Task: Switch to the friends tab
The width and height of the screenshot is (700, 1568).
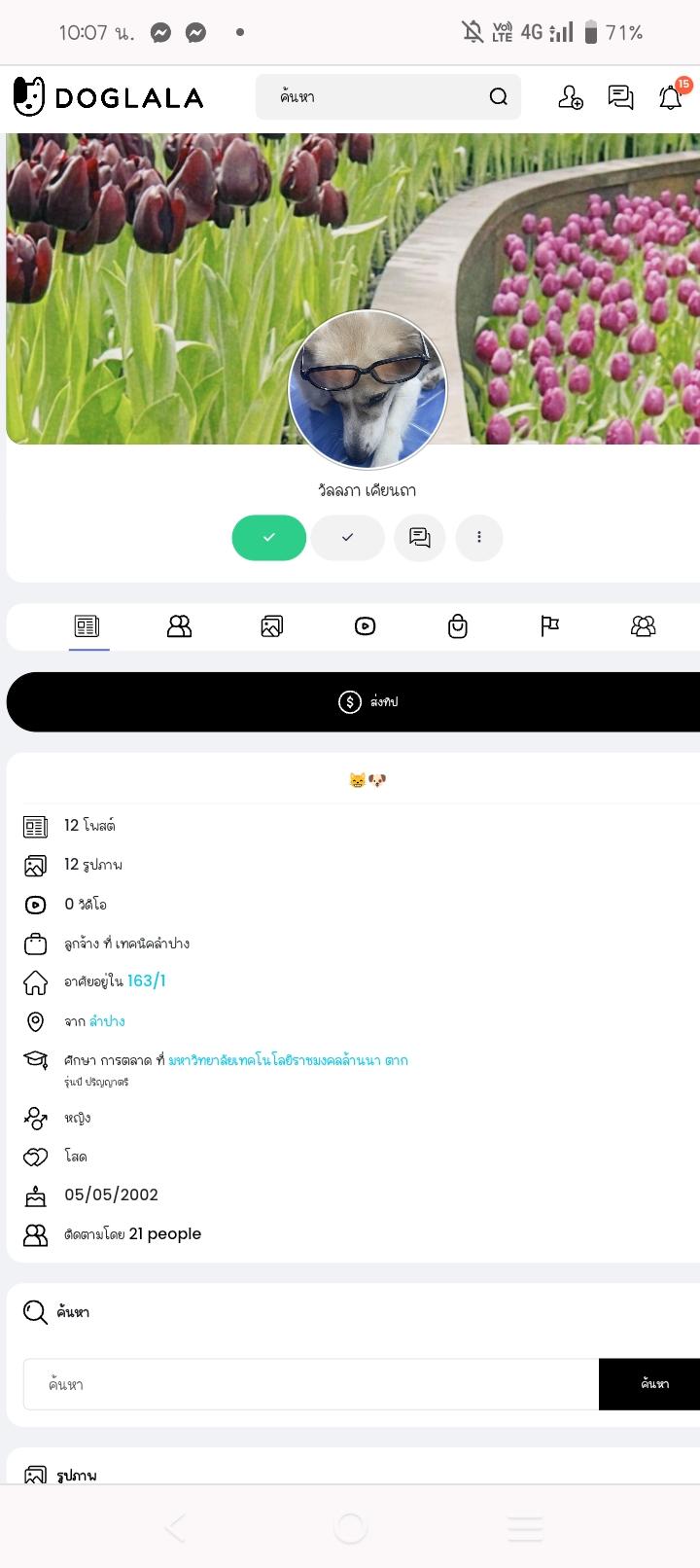Action: coord(180,626)
